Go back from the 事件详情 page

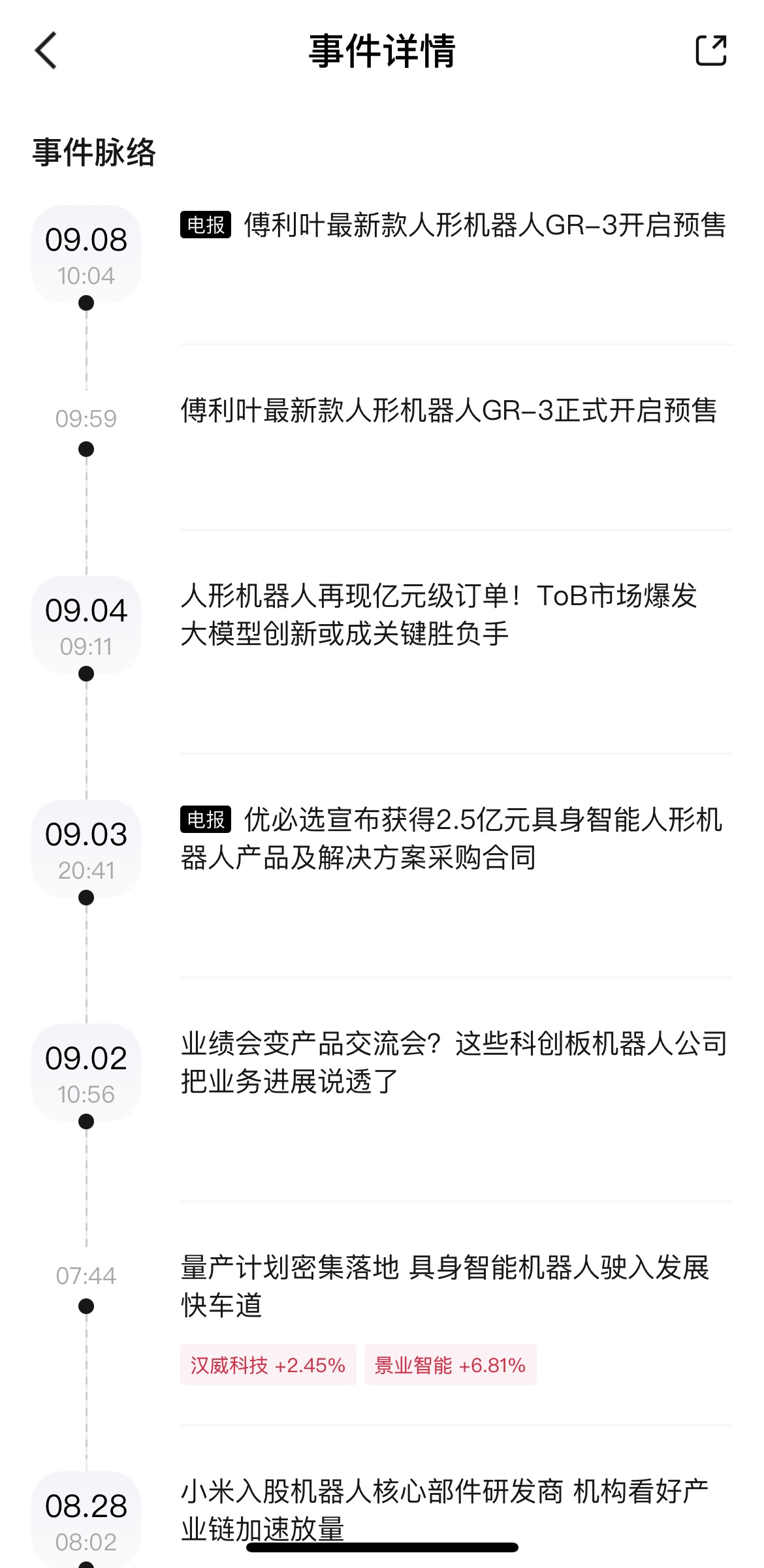click(x=46, y=51)
